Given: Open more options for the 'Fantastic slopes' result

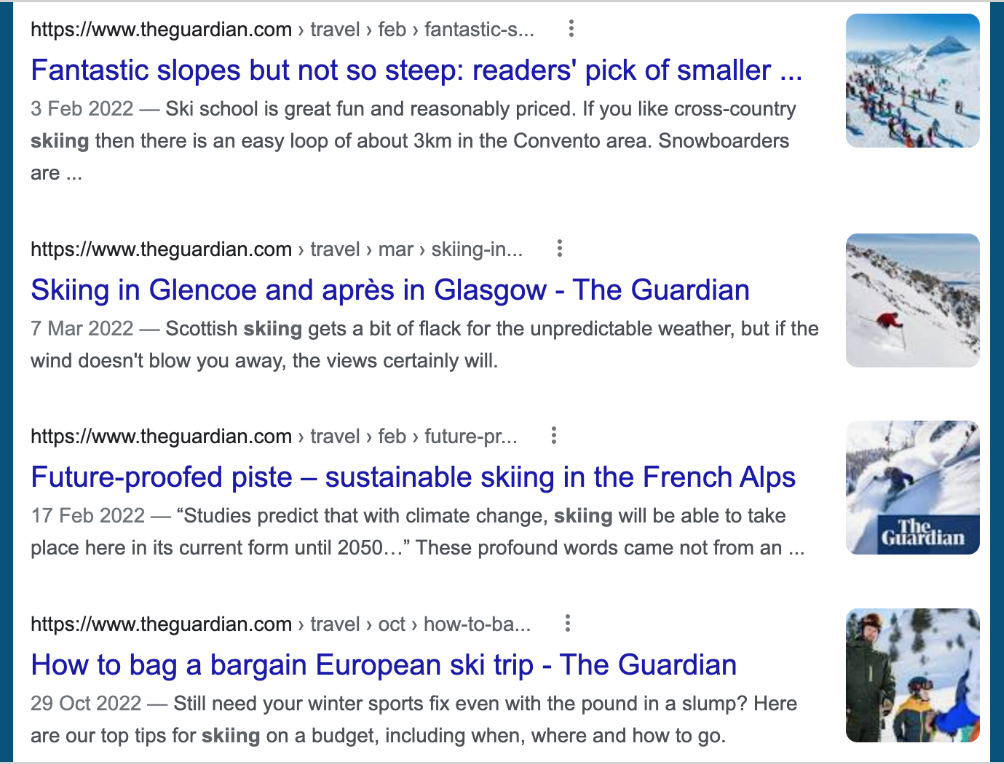Looking at the screenshot, I should tap(570, 28).
